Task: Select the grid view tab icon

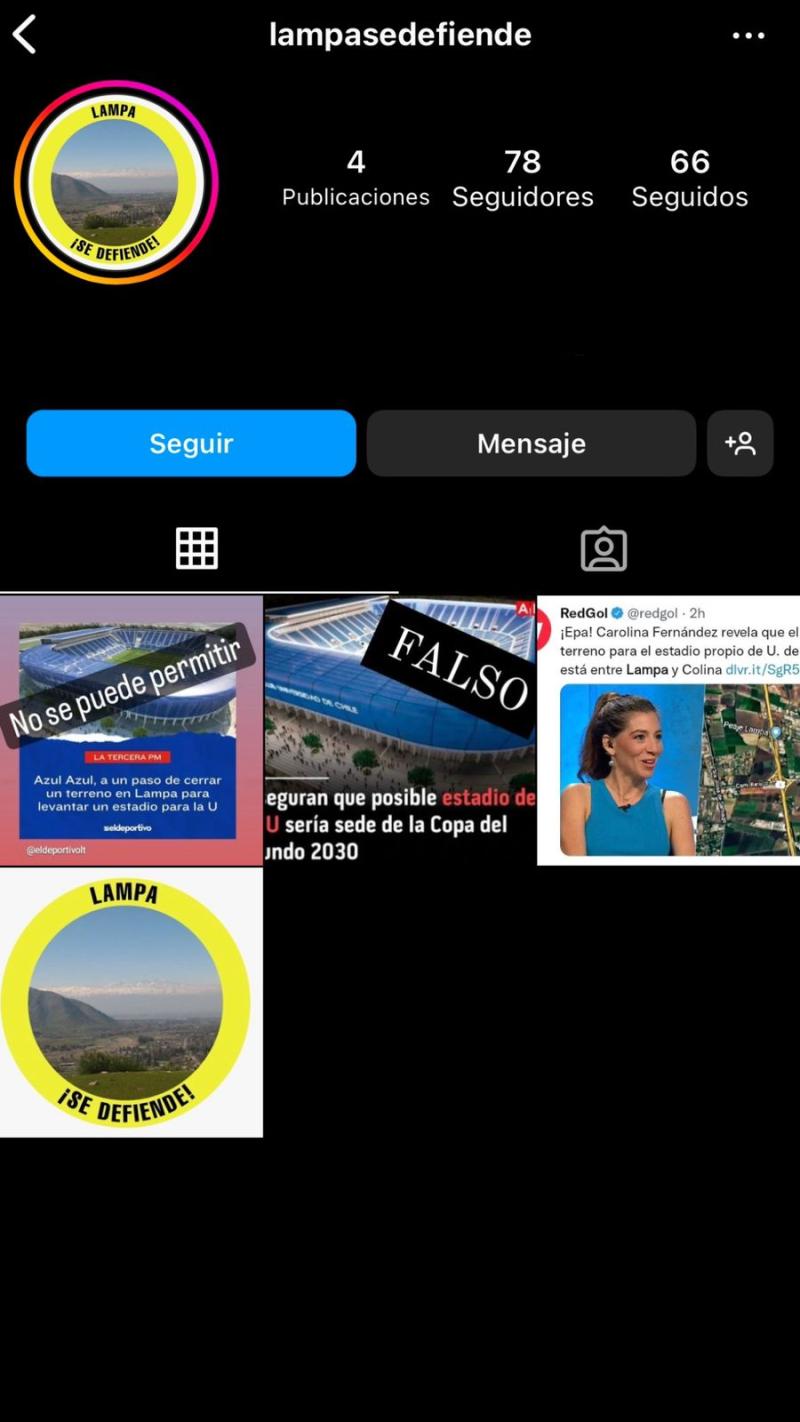Action: tap(196, 547)
